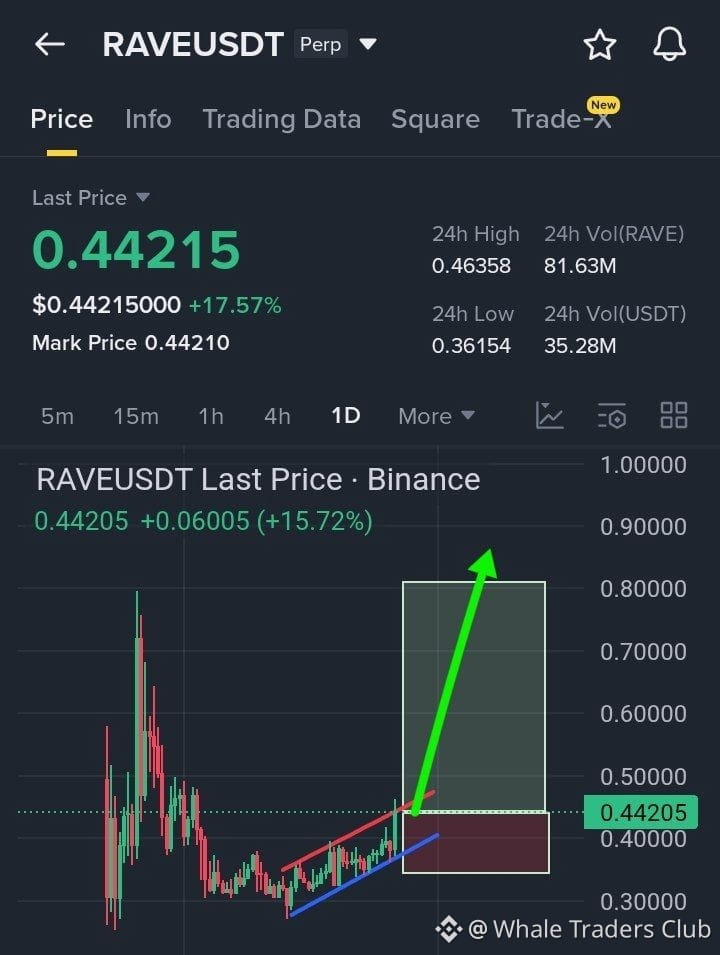Switch to the Info tab
The image size is (720, 955).
[x=148, y=119]
